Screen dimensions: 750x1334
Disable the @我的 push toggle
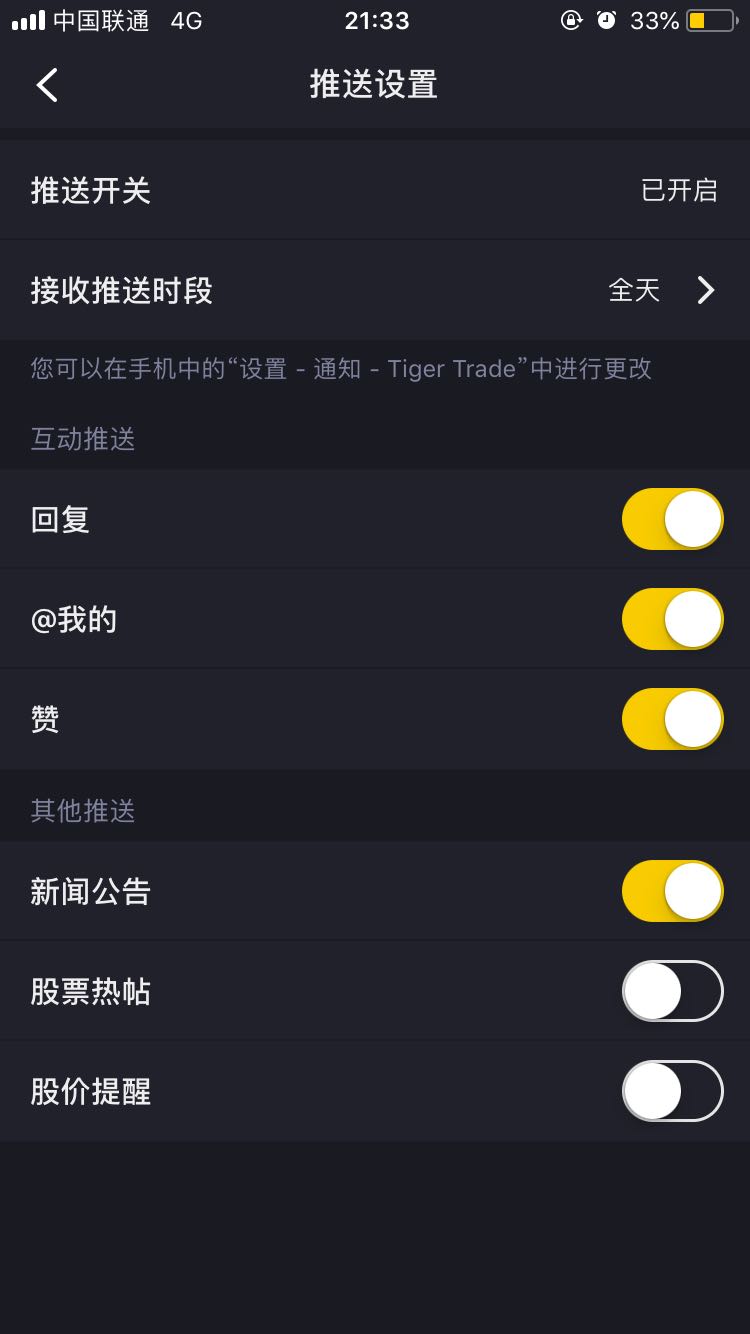pyautogui.click(x=672, y=619)
